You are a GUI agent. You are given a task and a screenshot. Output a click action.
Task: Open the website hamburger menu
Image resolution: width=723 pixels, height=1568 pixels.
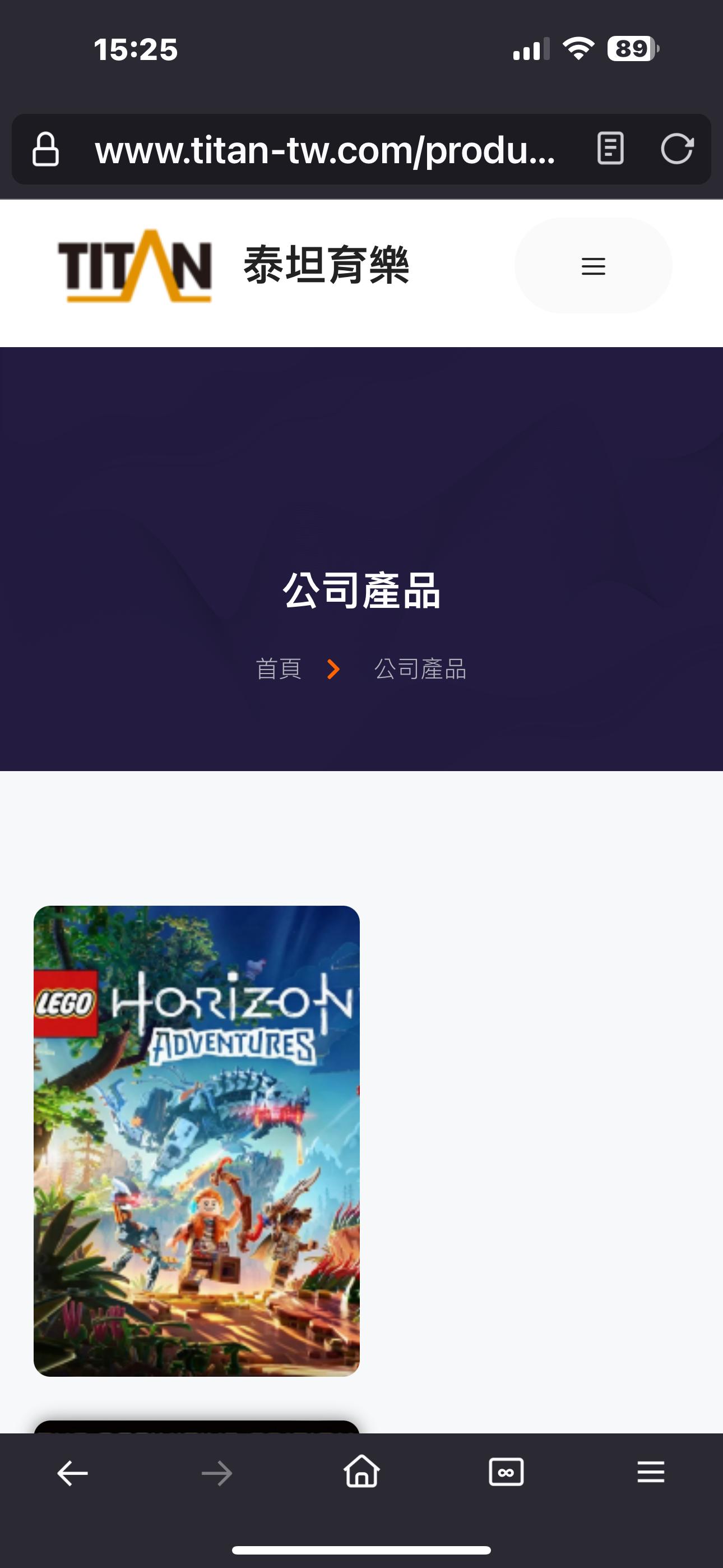pos(593,266)
